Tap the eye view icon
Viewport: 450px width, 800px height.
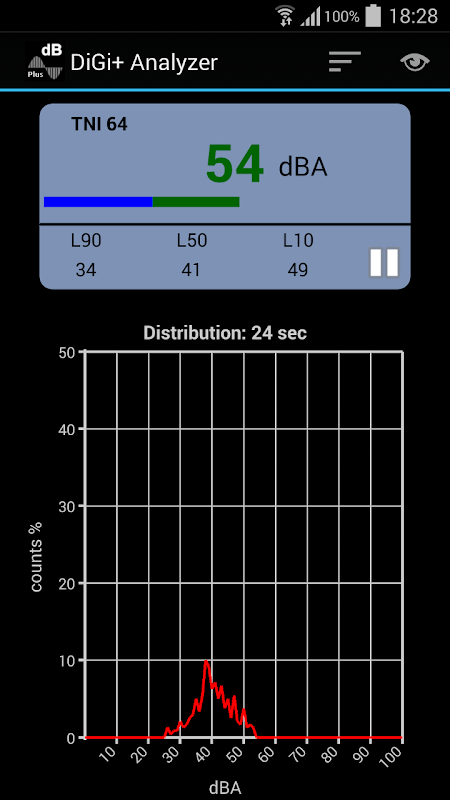(415, 62)
